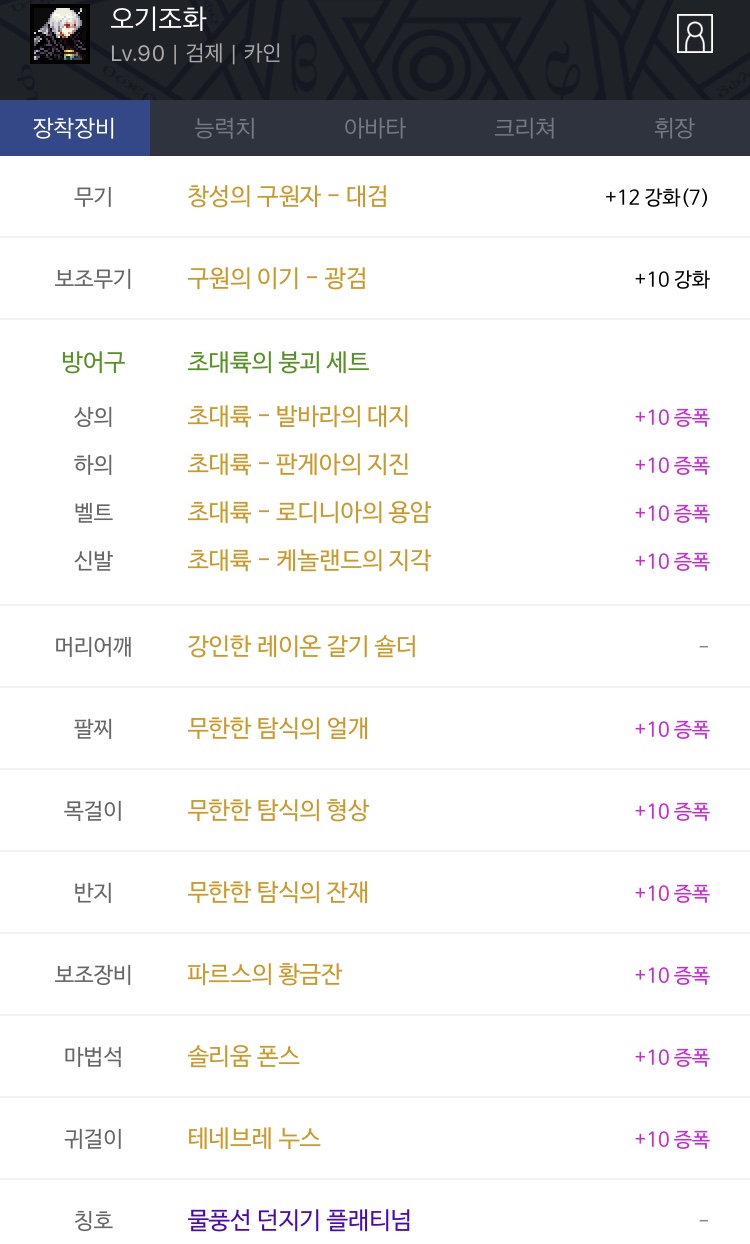The height and width of the screenshot is (1244, 750).
Task: View title 물풍선 던지기 플래티넘
Action: 299,1221
